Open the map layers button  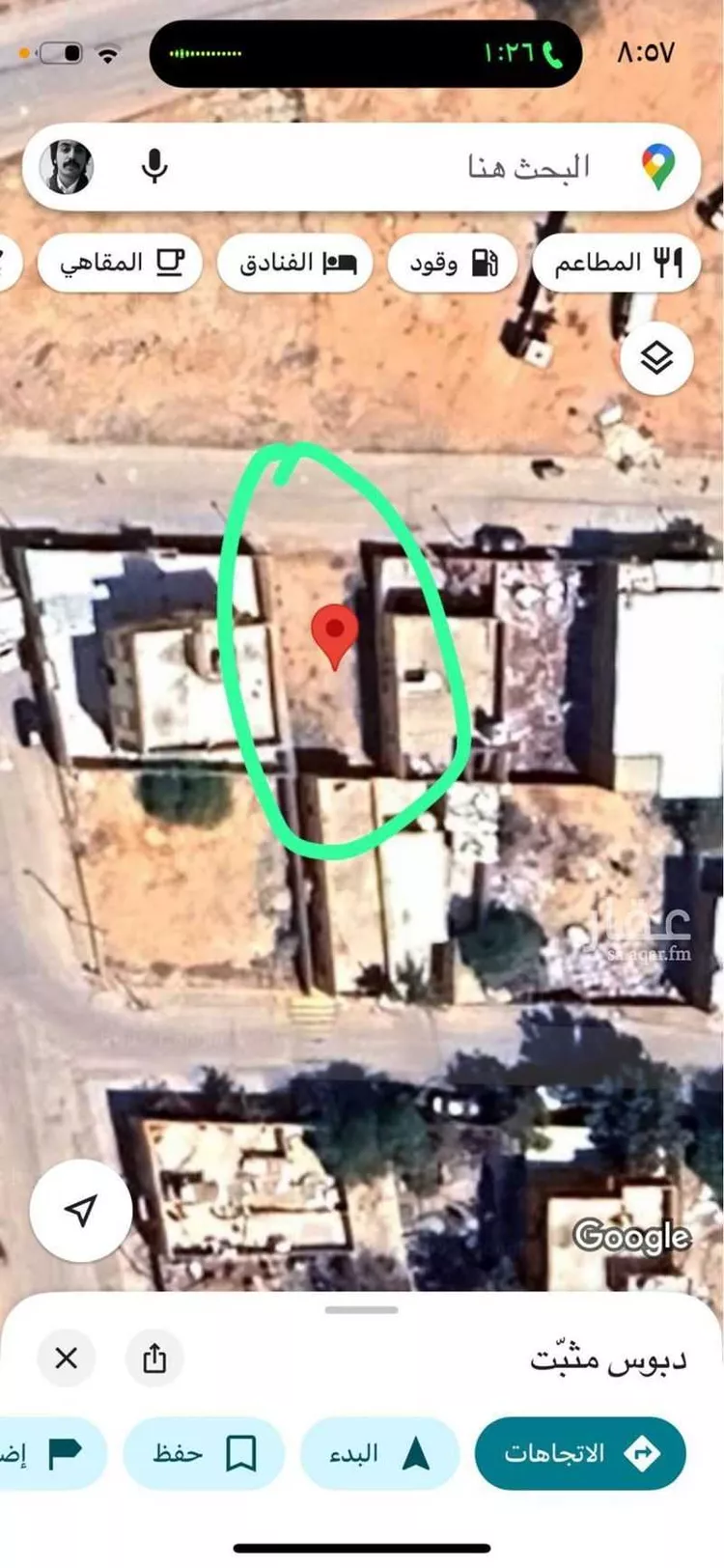point(656,358)
